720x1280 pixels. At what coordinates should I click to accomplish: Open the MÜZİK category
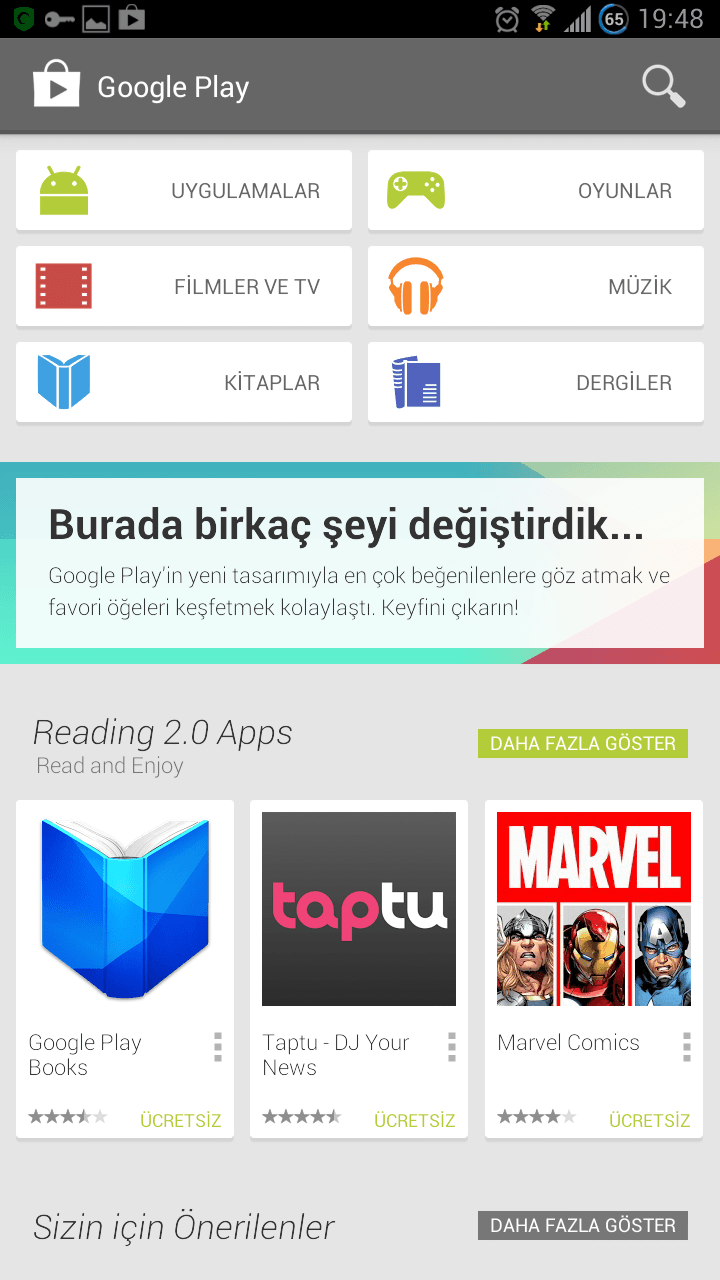click(x=536, y=286)
